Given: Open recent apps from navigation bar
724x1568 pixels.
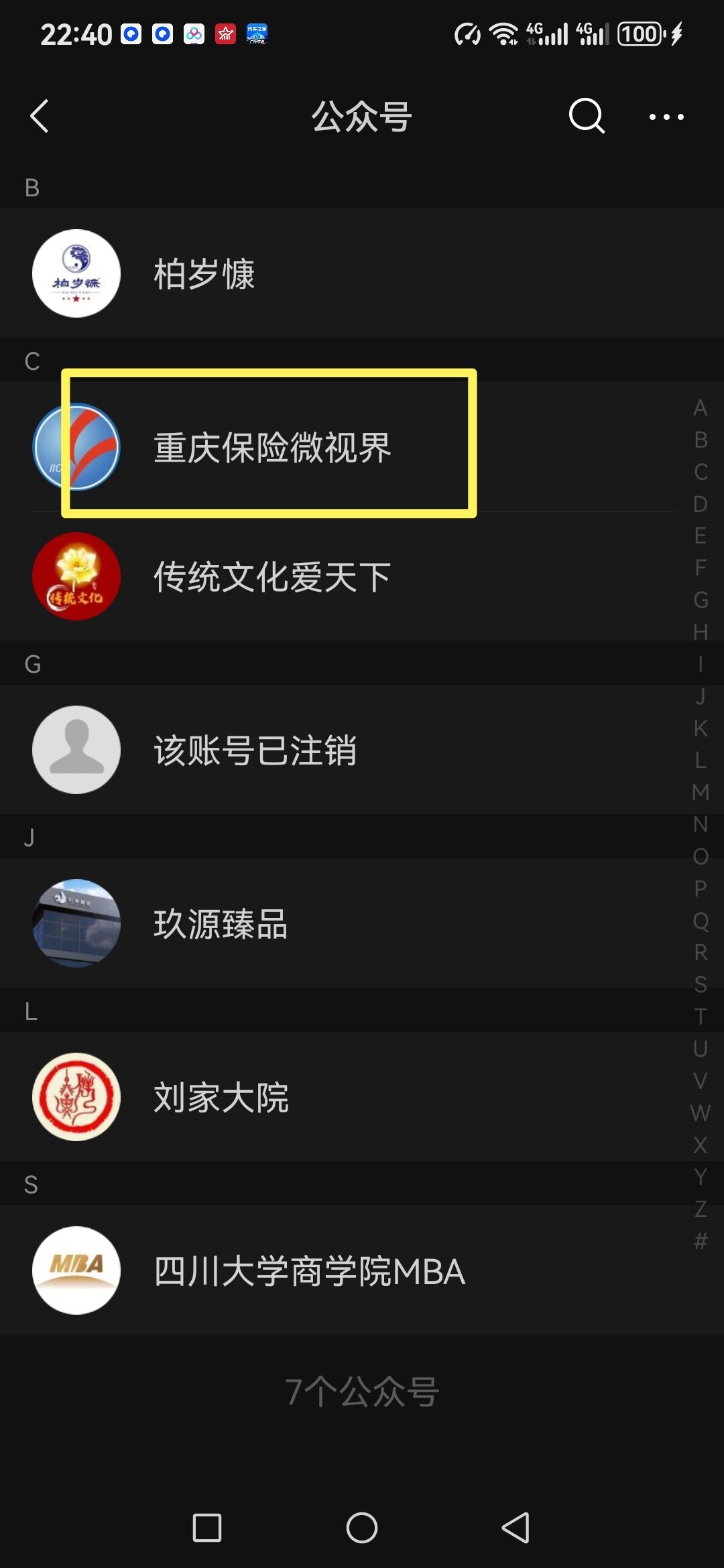Looking at the screenshot, I should (207, 1528).
